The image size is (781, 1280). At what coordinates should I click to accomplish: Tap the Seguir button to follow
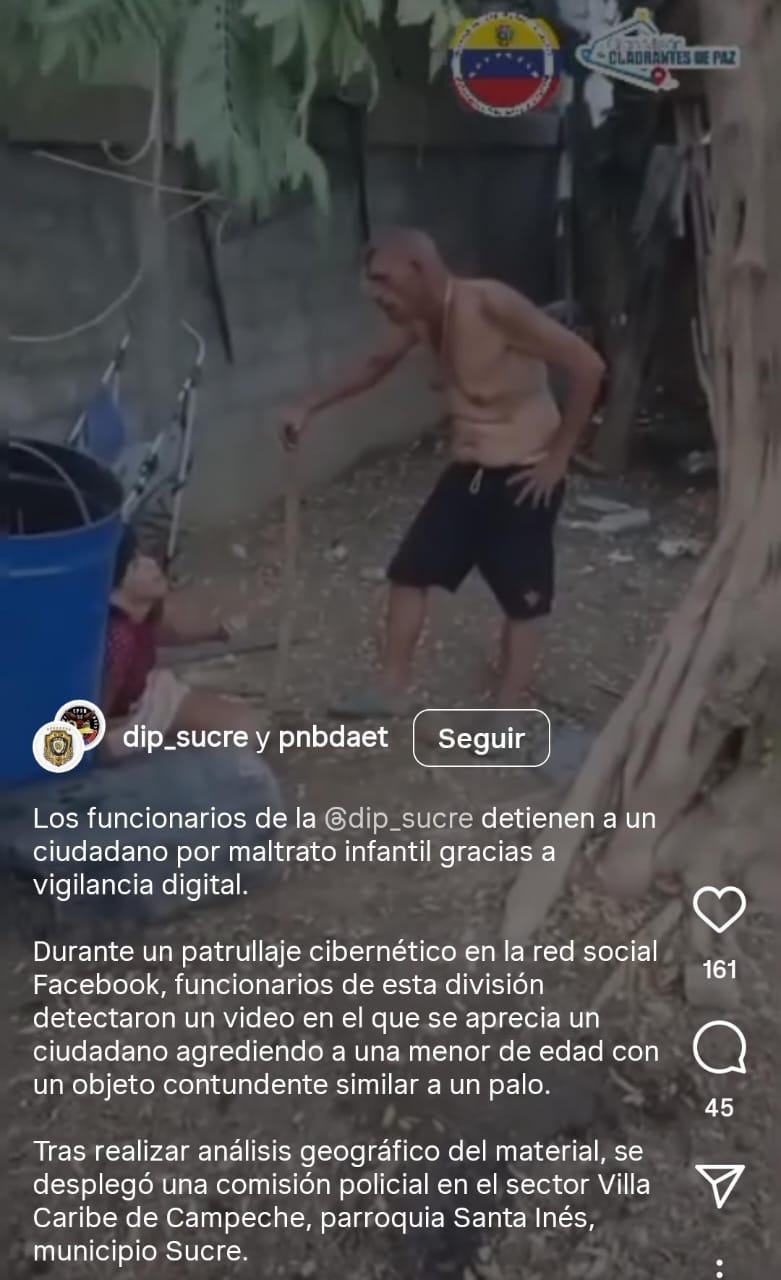pos(481,739)
